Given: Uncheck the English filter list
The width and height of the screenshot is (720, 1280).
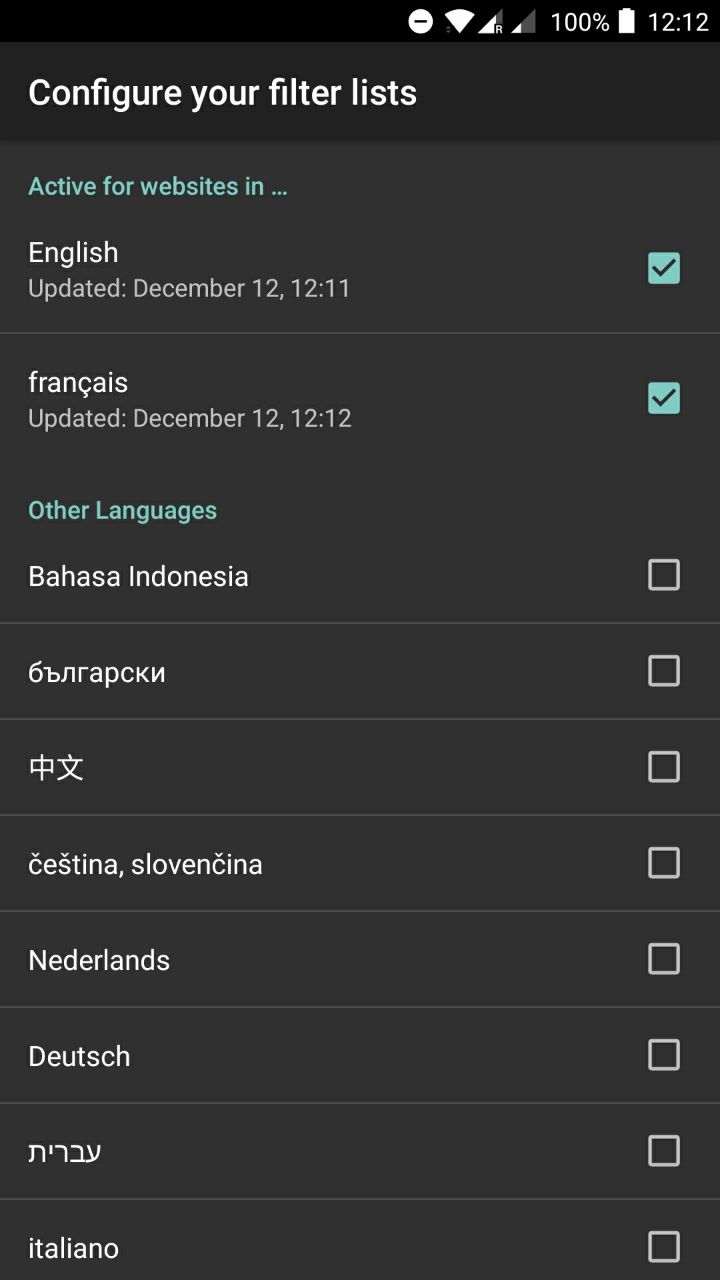Looking at the screenshot, I should pos(664,268).
